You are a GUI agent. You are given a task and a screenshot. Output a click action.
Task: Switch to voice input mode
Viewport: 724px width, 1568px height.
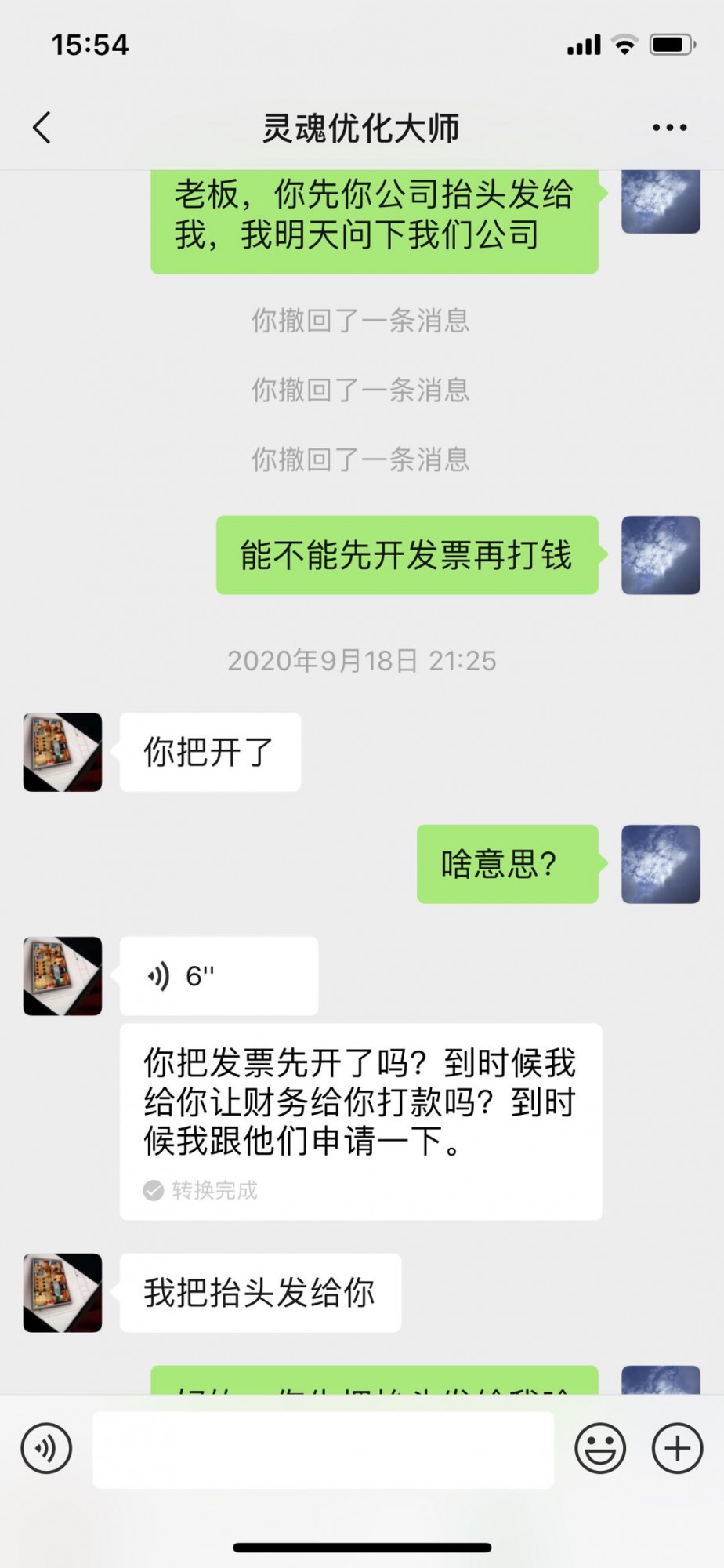point(46,1448)
